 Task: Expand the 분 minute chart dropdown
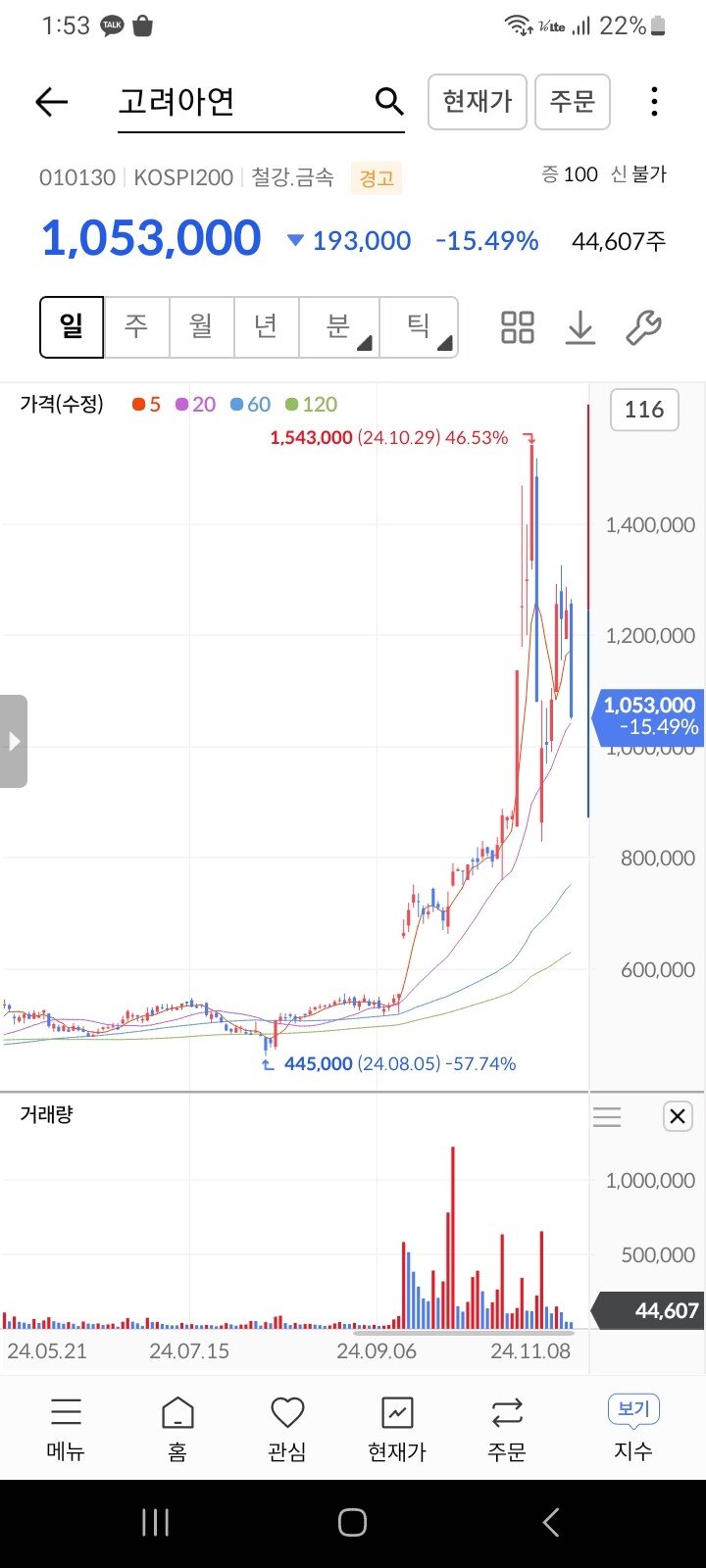click(339, 326)
